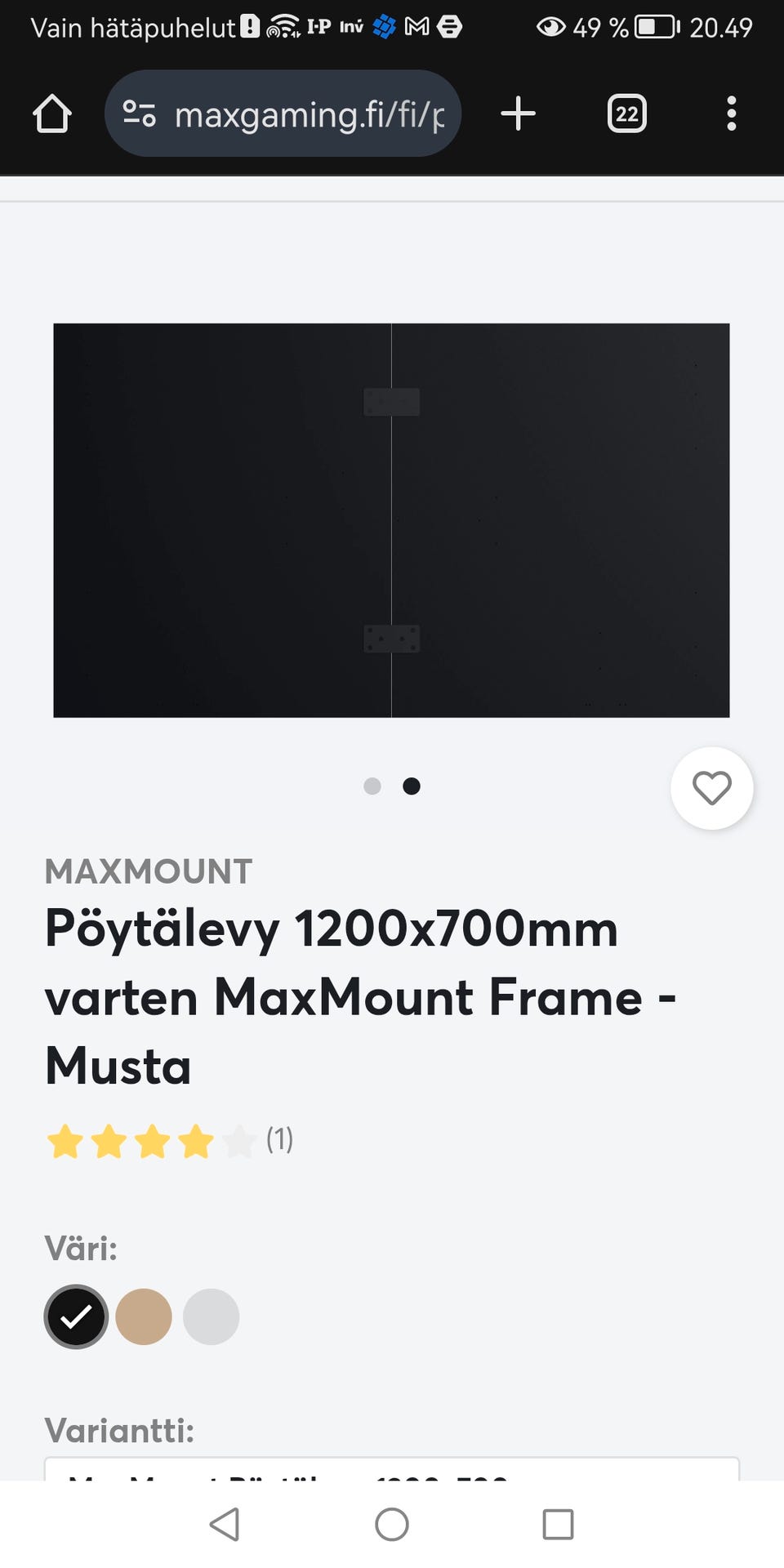
Task: Switch to the first product image dot
Action: [x=372, y=786]
